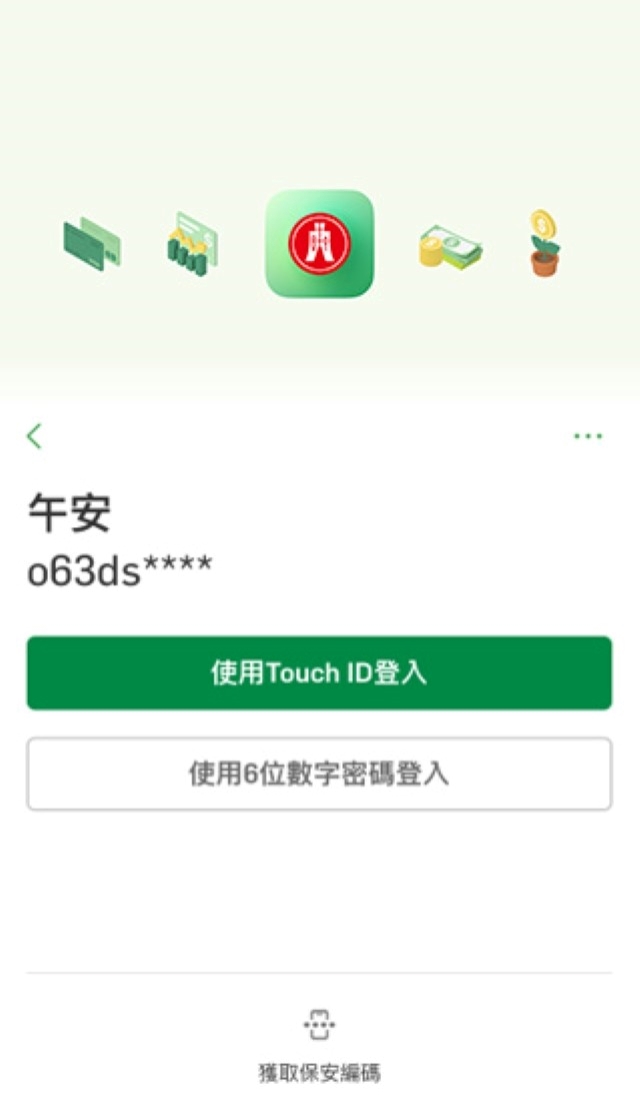Log in with 使用Touch ID登入
Screen dimensions: 640x1100
(319, 673)
